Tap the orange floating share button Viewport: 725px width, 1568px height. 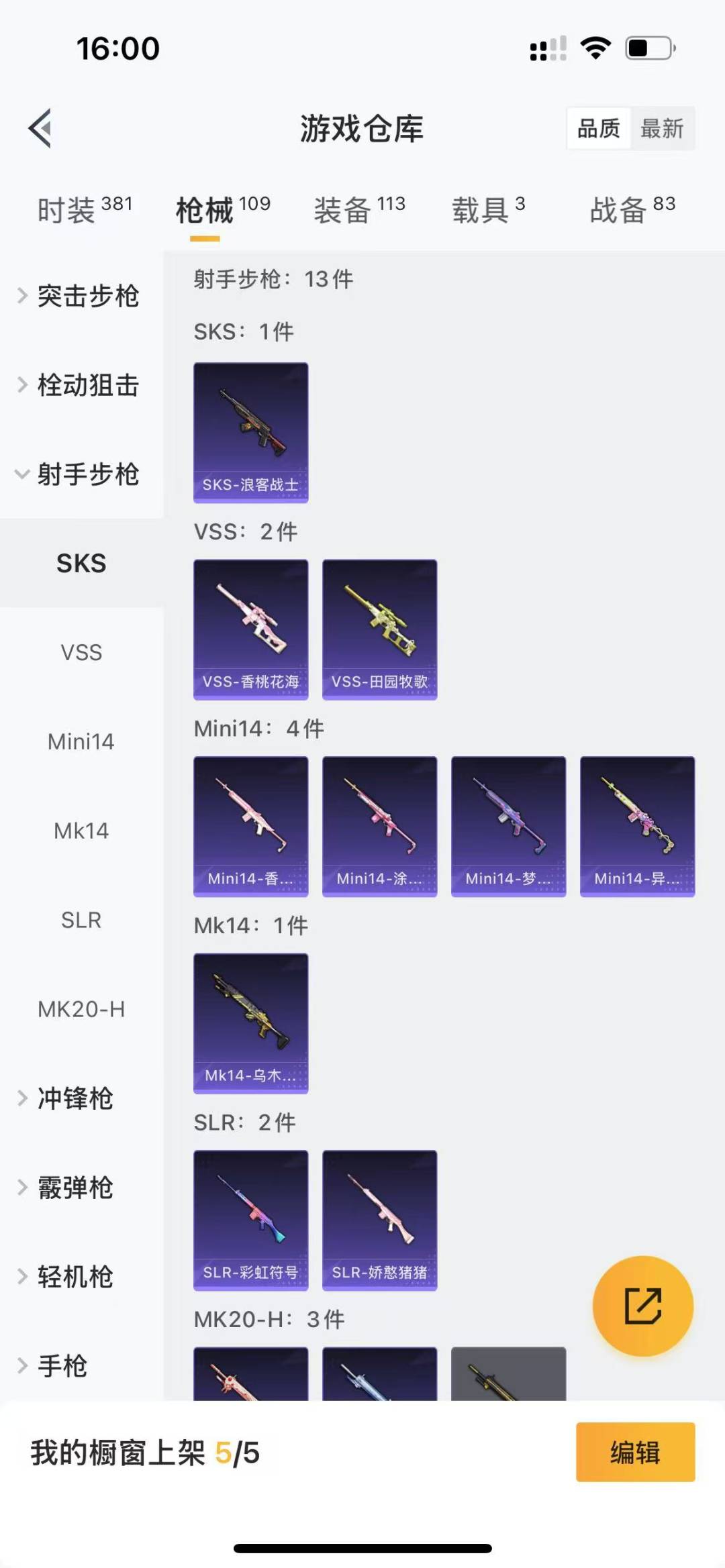(642, 1306)
